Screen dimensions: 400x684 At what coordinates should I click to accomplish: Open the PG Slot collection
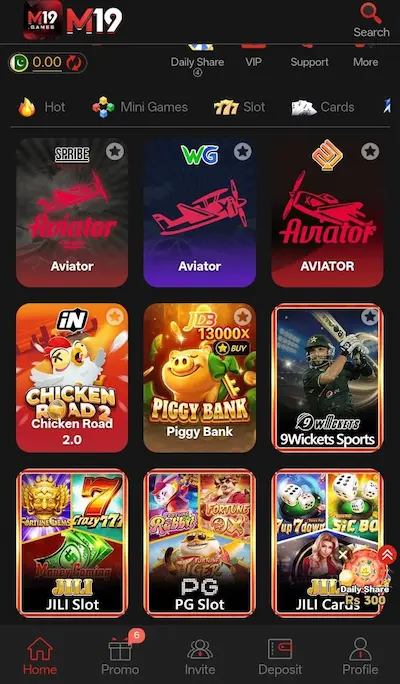(x=199, y=543)
